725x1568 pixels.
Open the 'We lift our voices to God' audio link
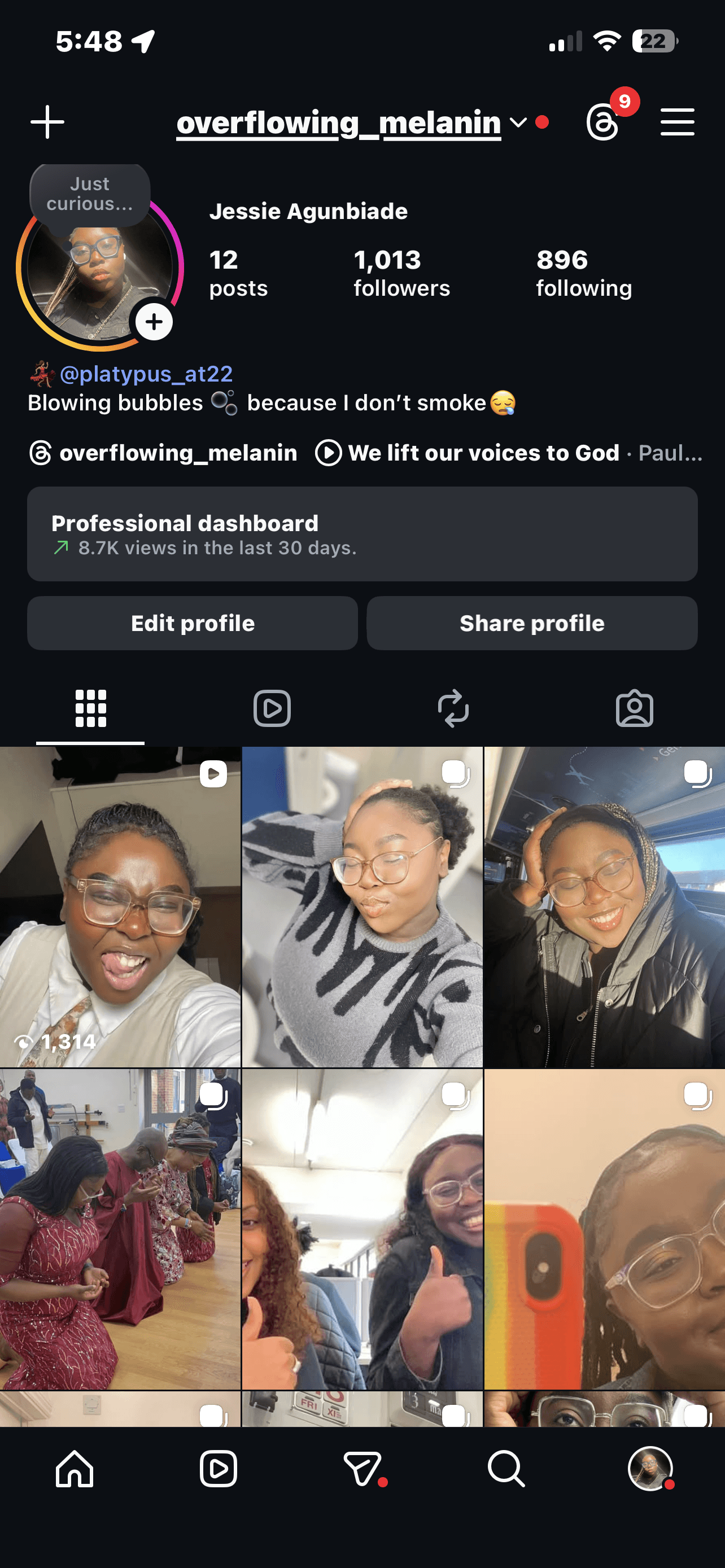pos(482,453)
